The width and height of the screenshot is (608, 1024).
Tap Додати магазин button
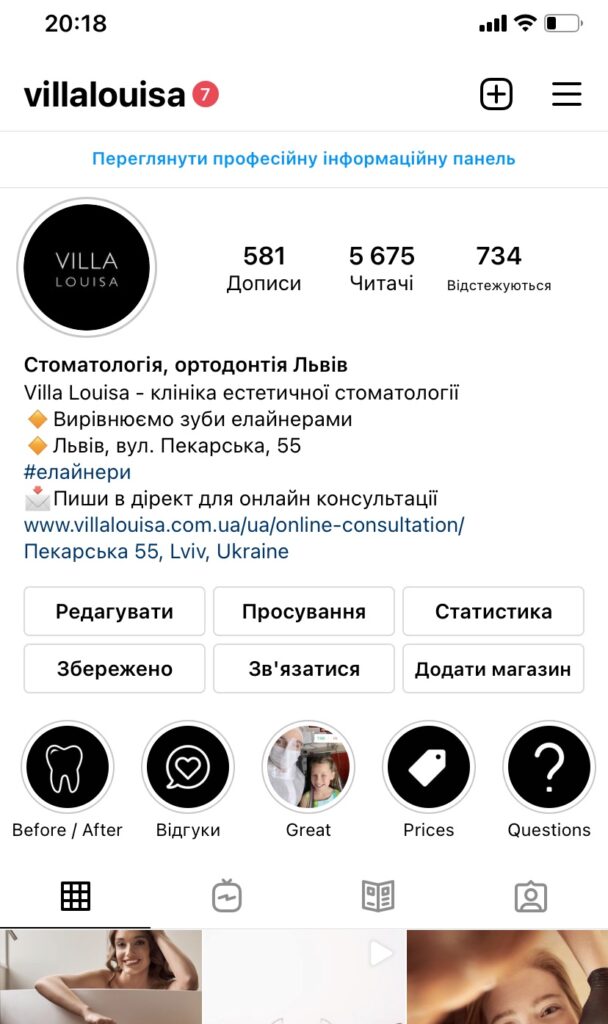pos(493,669)
